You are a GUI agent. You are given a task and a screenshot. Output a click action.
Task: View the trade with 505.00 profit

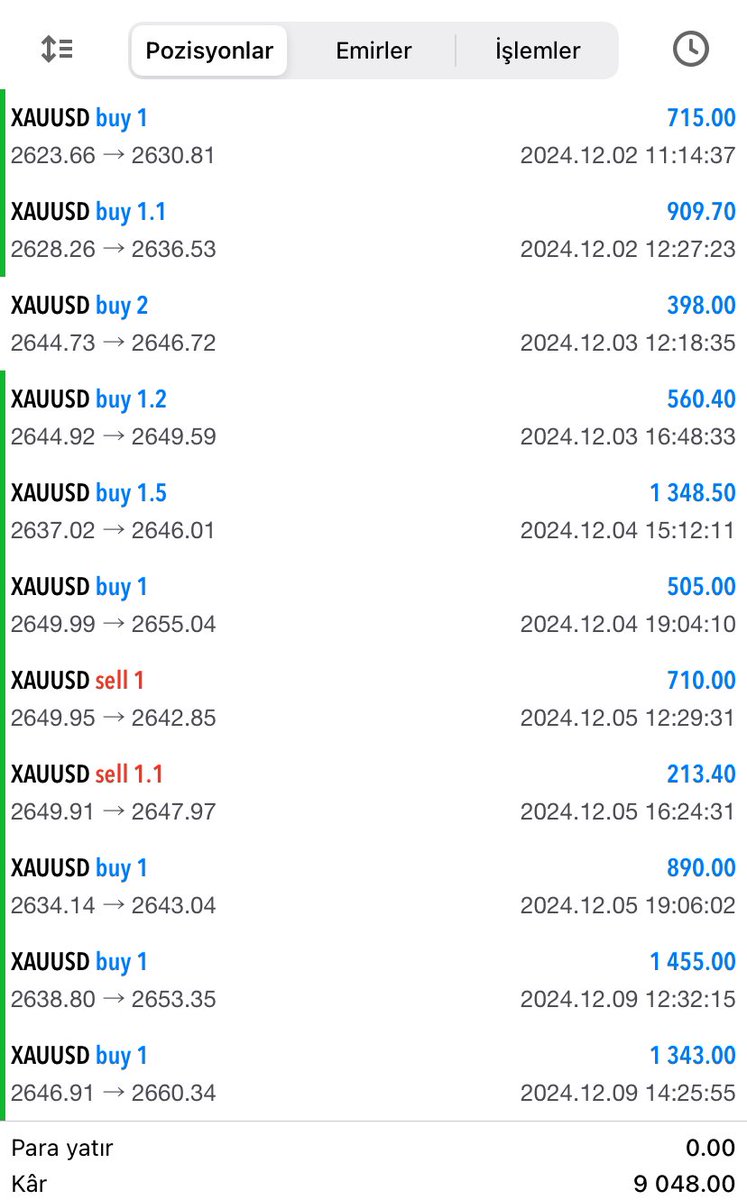373,605
